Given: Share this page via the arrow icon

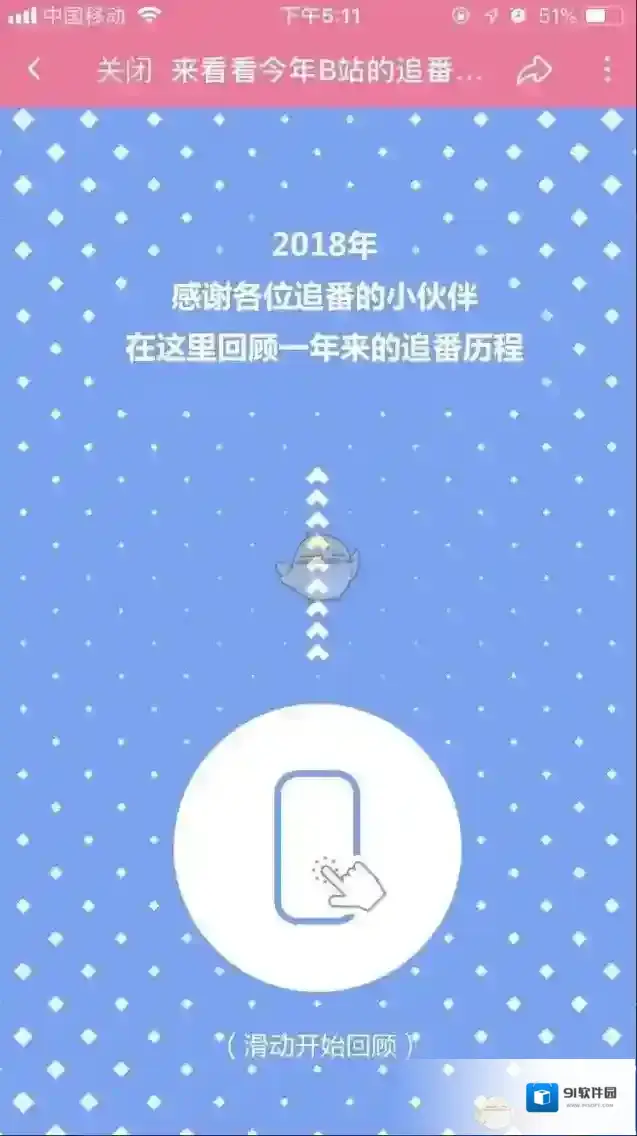Looking at the screenshot, I should 534,70.
